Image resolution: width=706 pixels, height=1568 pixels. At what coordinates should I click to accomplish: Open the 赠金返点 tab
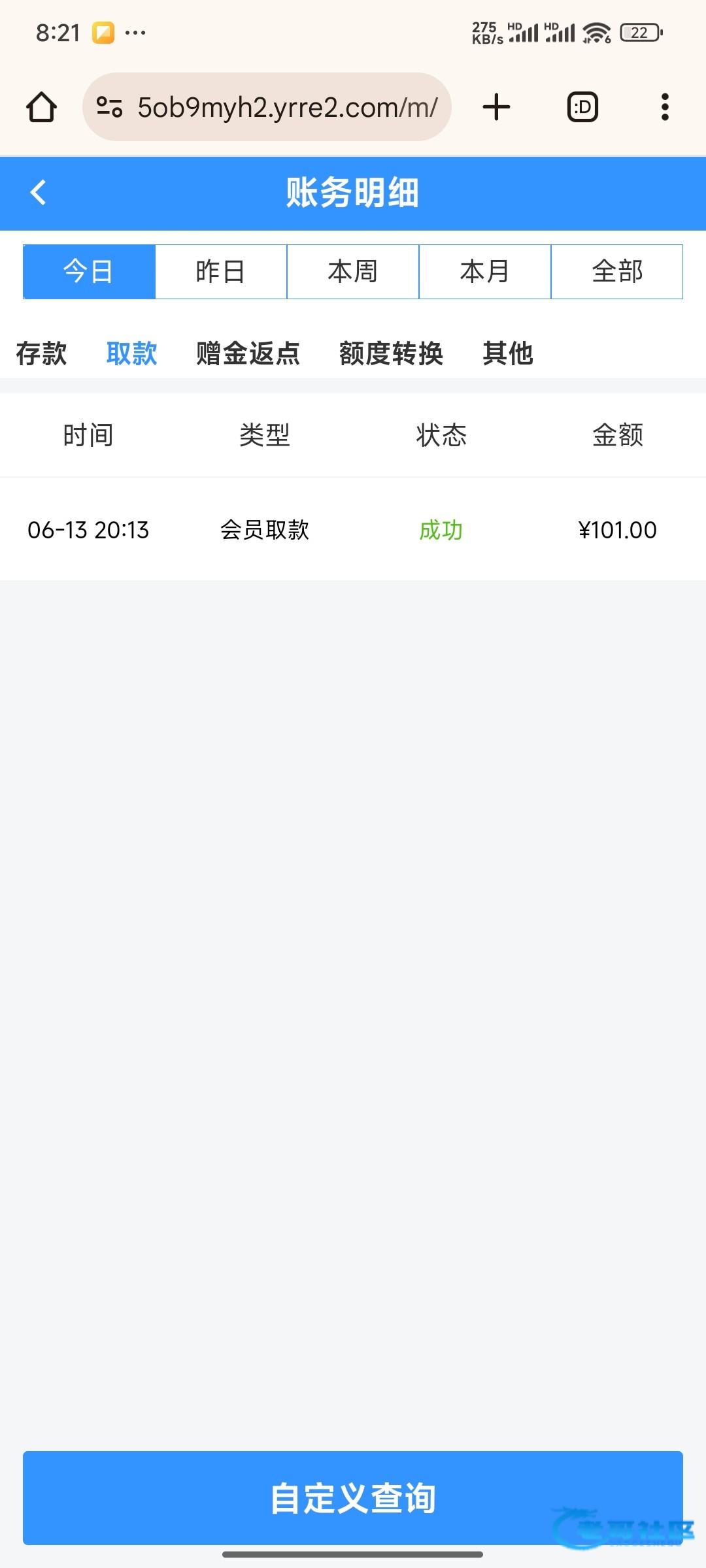(248, 353)
